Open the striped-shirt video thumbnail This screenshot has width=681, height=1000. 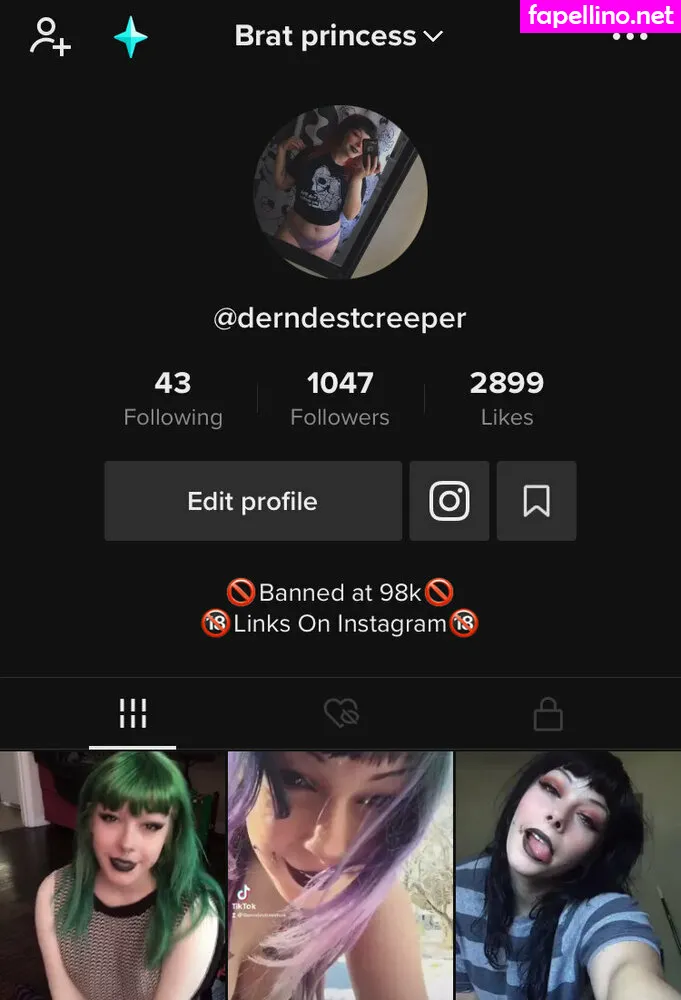point(568,876)
